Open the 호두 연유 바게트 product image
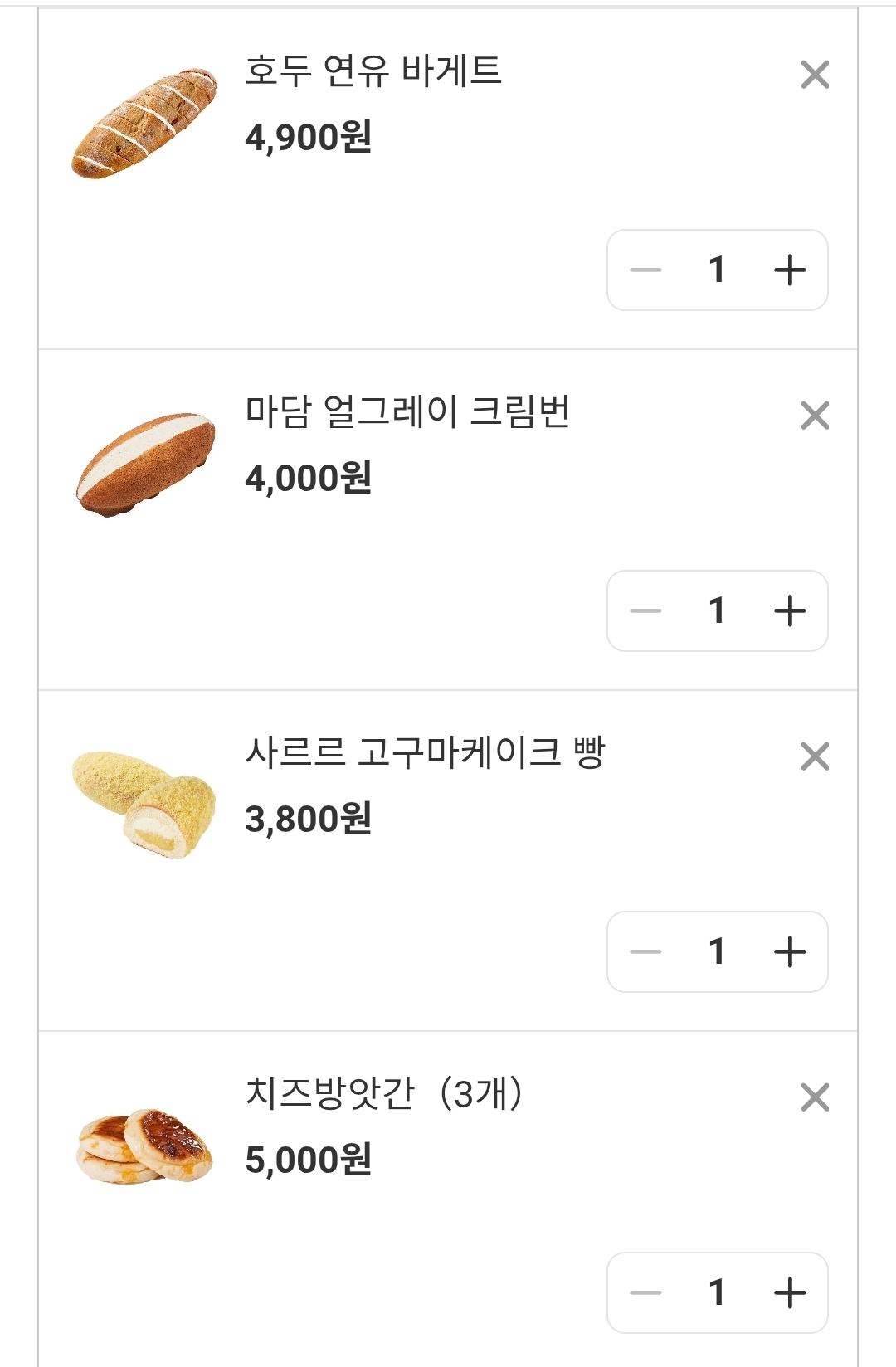This screenshot has width=896, height=1367. [x=144, y=123]
